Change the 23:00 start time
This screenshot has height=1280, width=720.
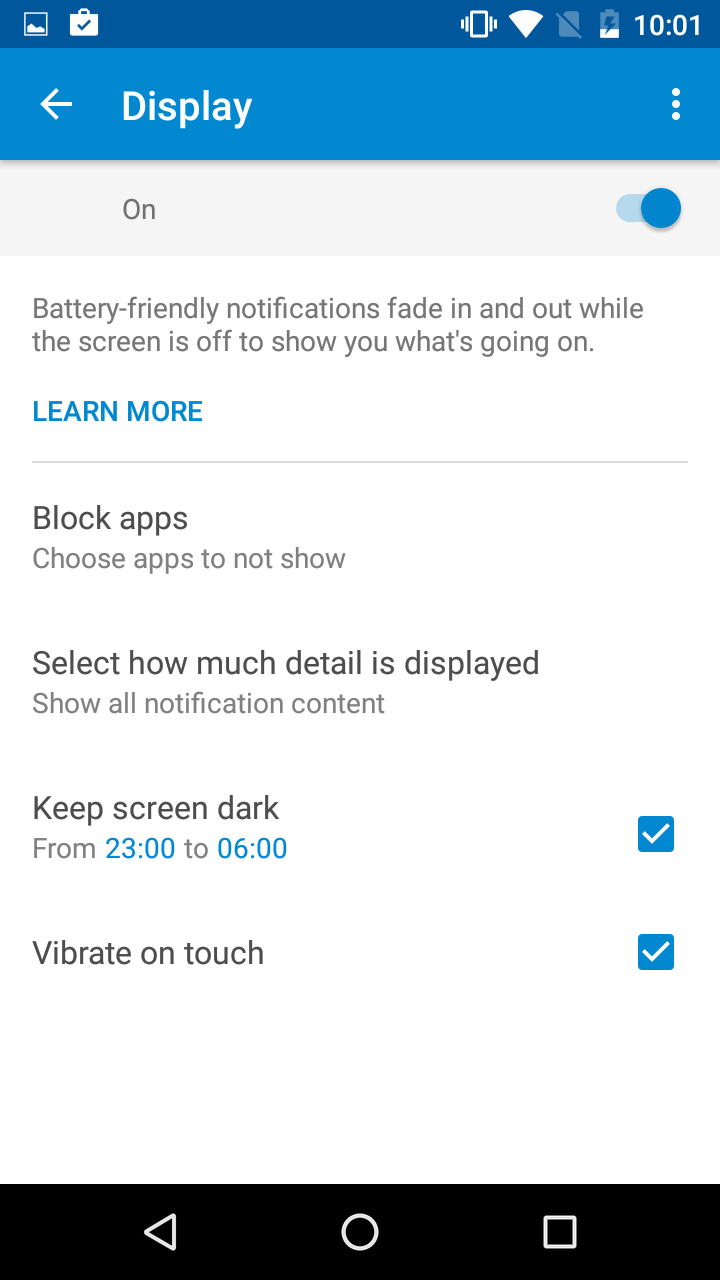pyautogui.click(x=140, y=849)
